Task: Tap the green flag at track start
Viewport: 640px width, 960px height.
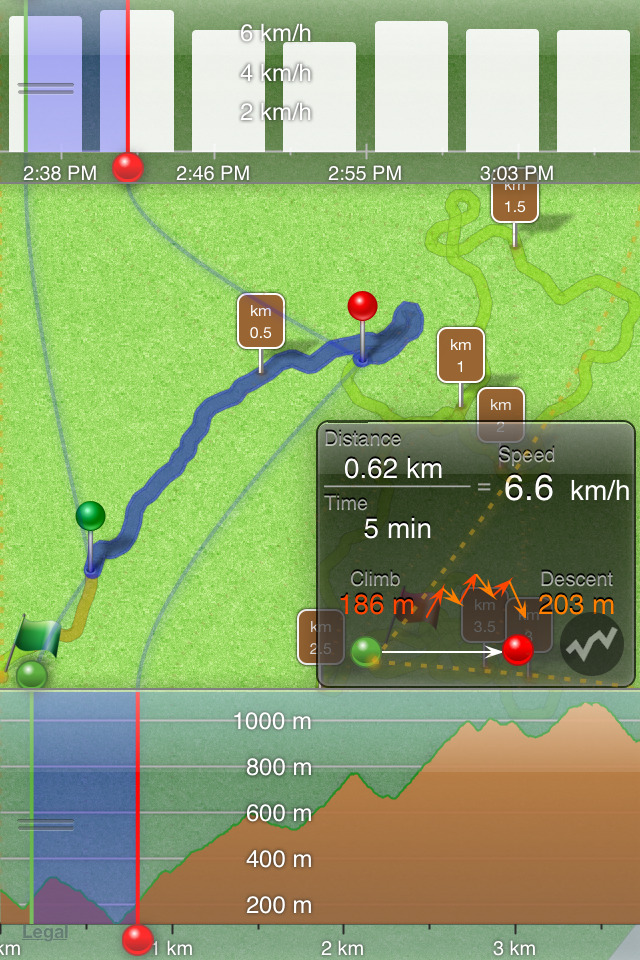Action: click(x=38, y=640)
